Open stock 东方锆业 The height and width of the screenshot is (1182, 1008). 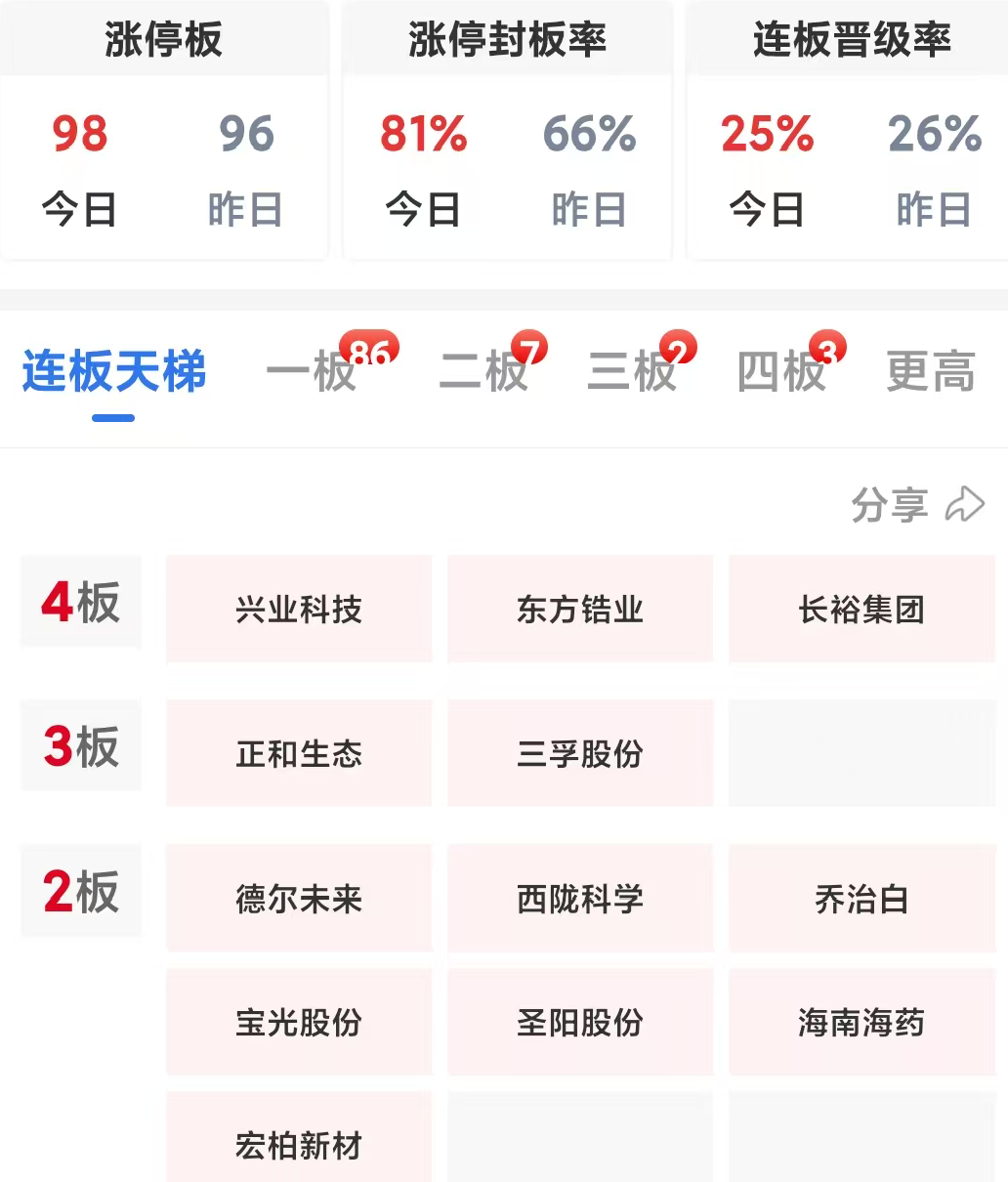coord(580,610)
